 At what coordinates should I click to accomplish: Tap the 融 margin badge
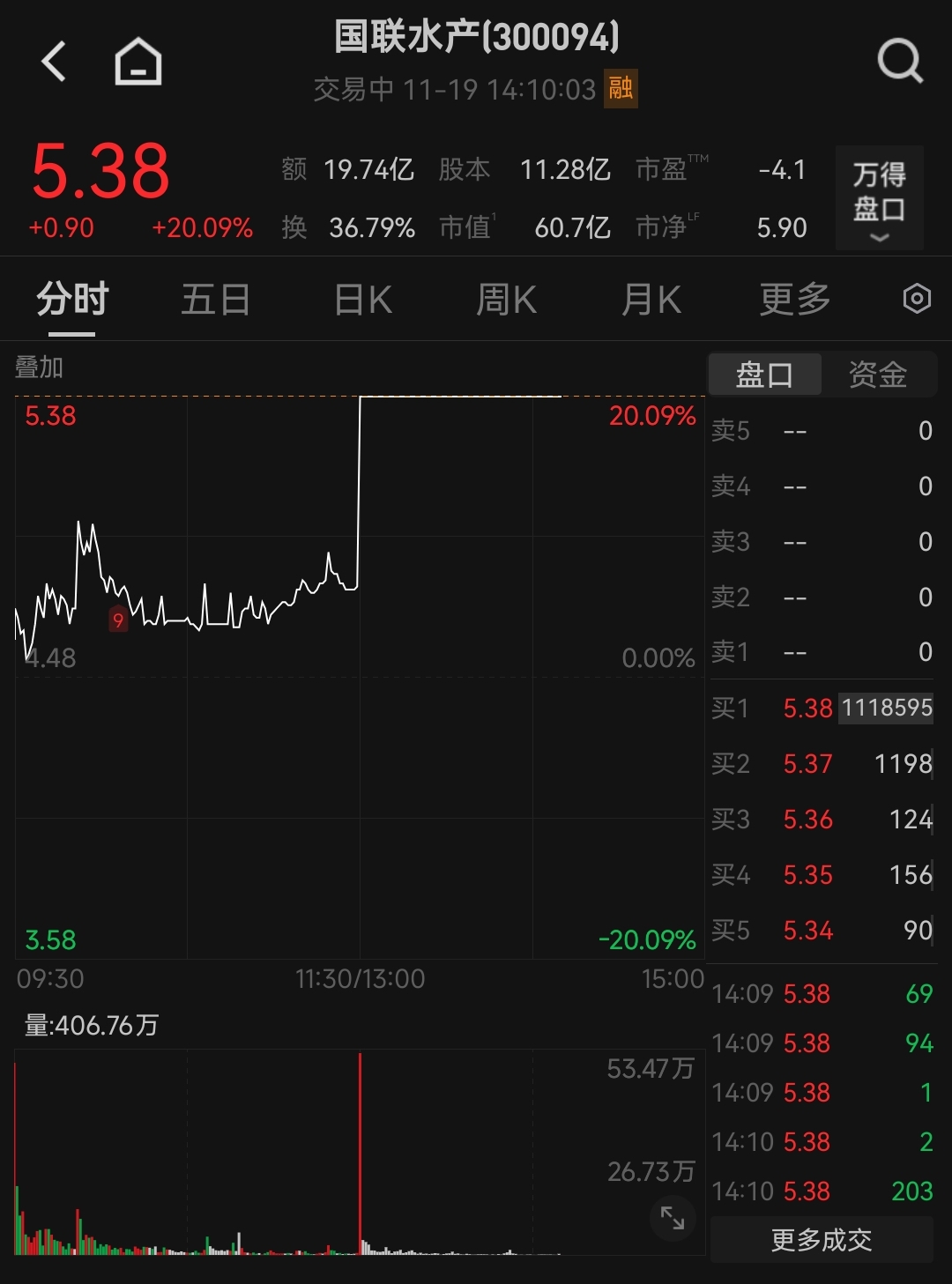621,88
